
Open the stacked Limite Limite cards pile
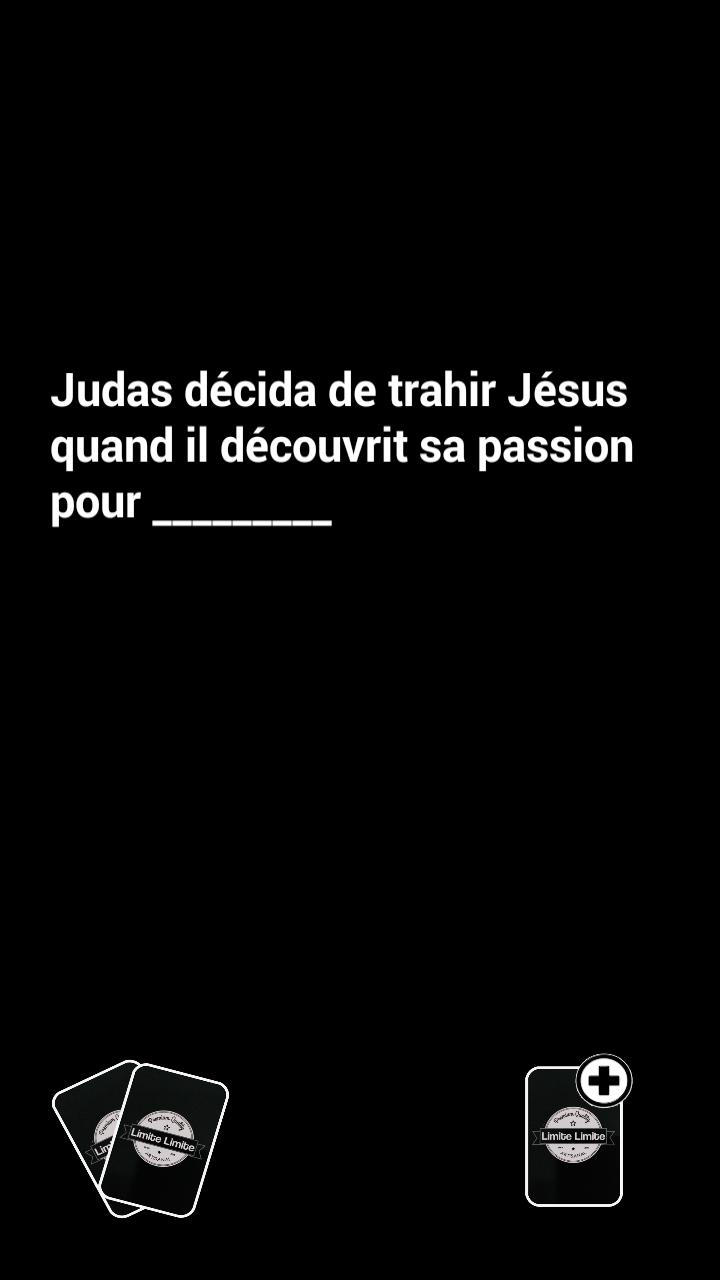[x=141, y=1139]
